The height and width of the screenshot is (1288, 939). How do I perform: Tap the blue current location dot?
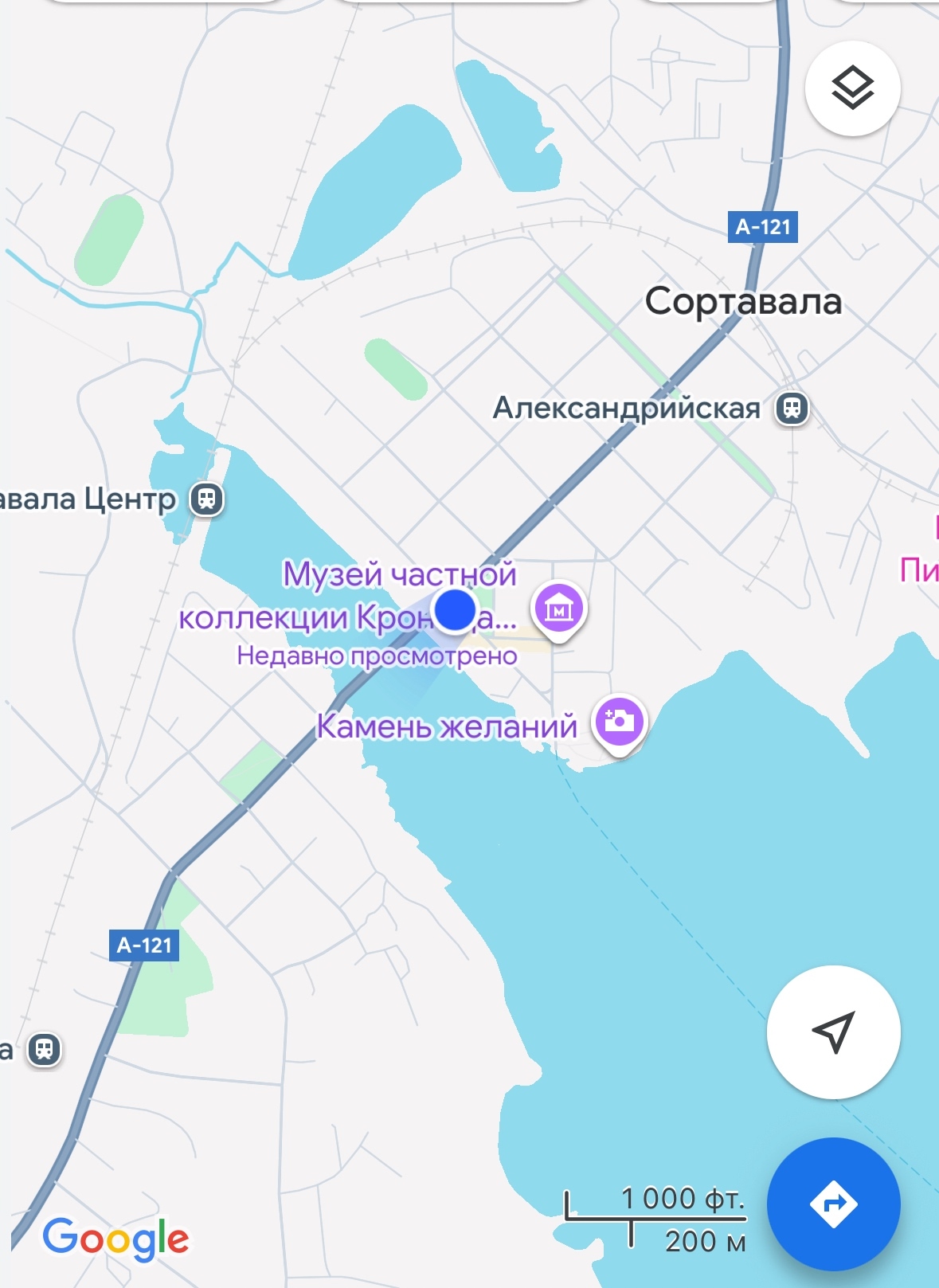[x=455, y=611]
